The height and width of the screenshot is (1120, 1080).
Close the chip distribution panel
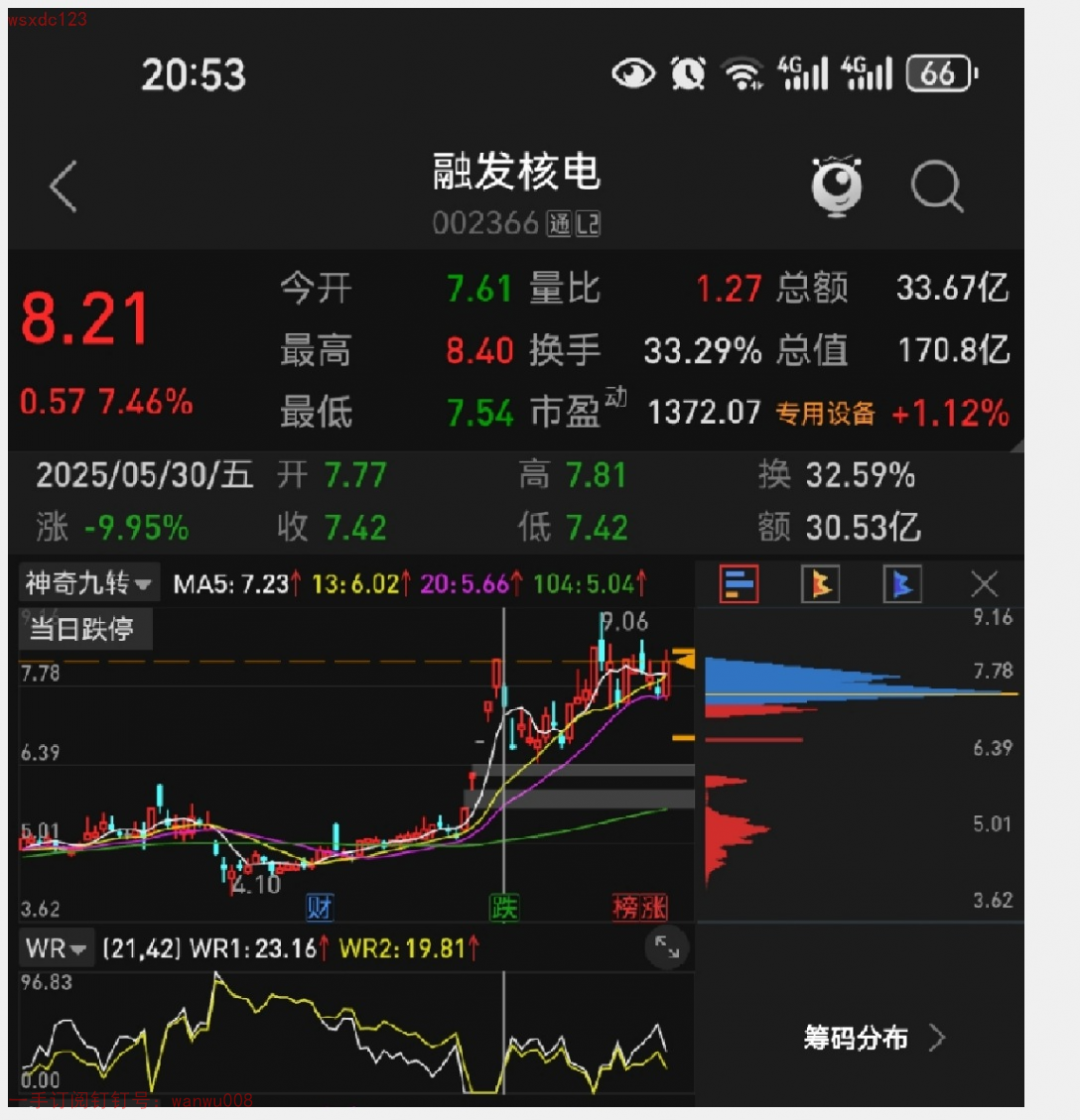[x=985, y=585]
